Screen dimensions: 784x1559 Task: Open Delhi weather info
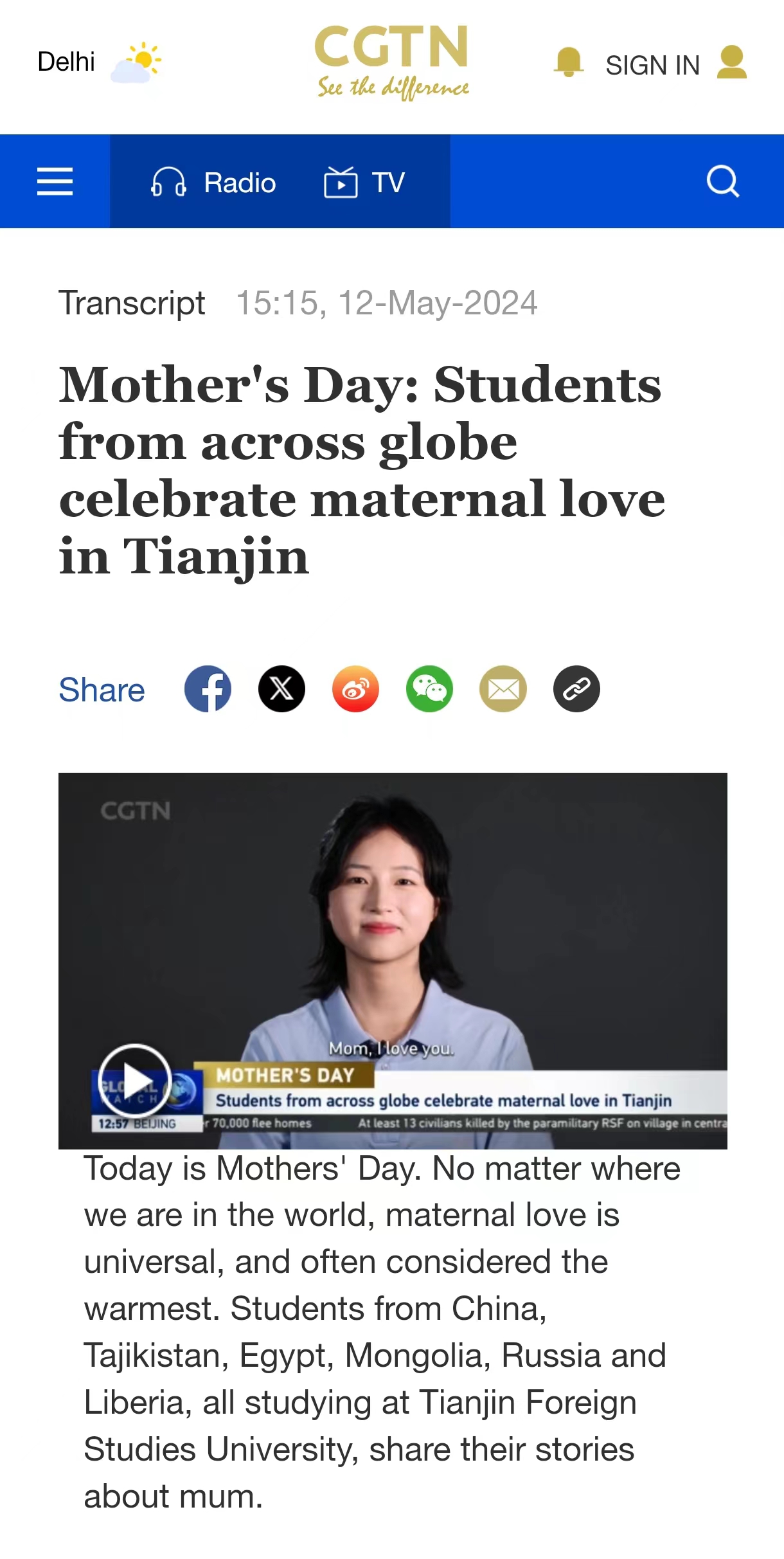99,62
